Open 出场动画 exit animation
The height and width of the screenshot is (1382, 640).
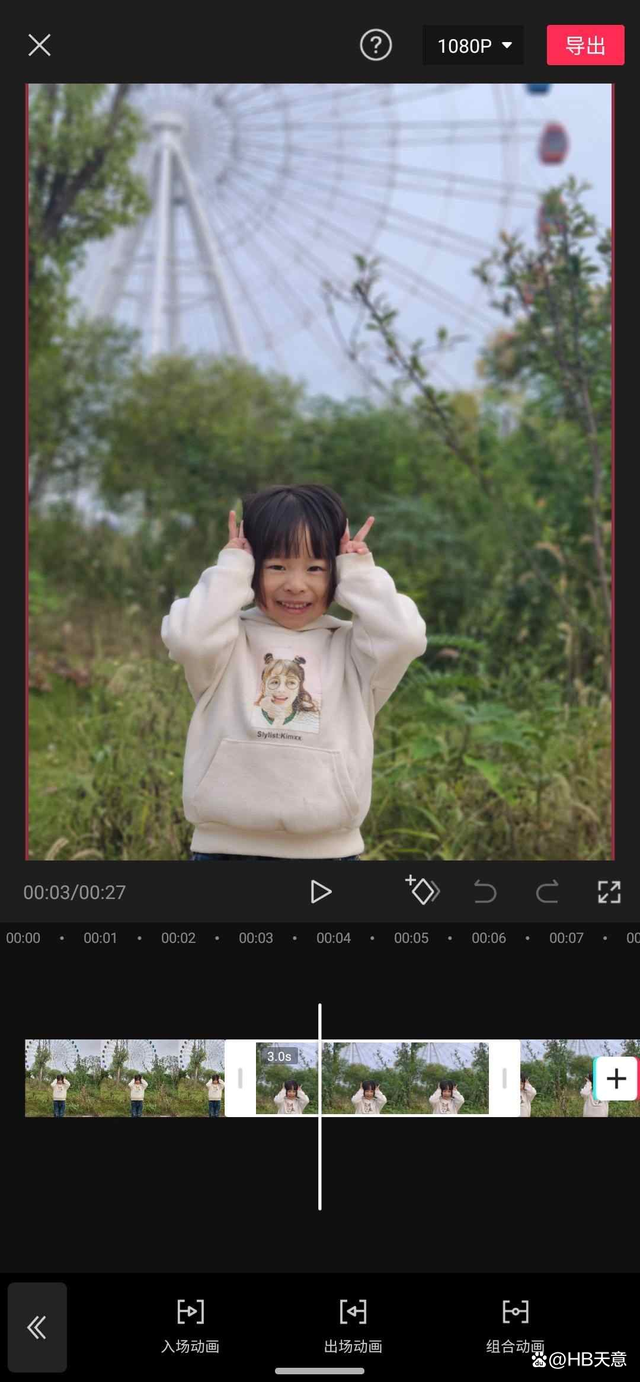[353, 1325]
